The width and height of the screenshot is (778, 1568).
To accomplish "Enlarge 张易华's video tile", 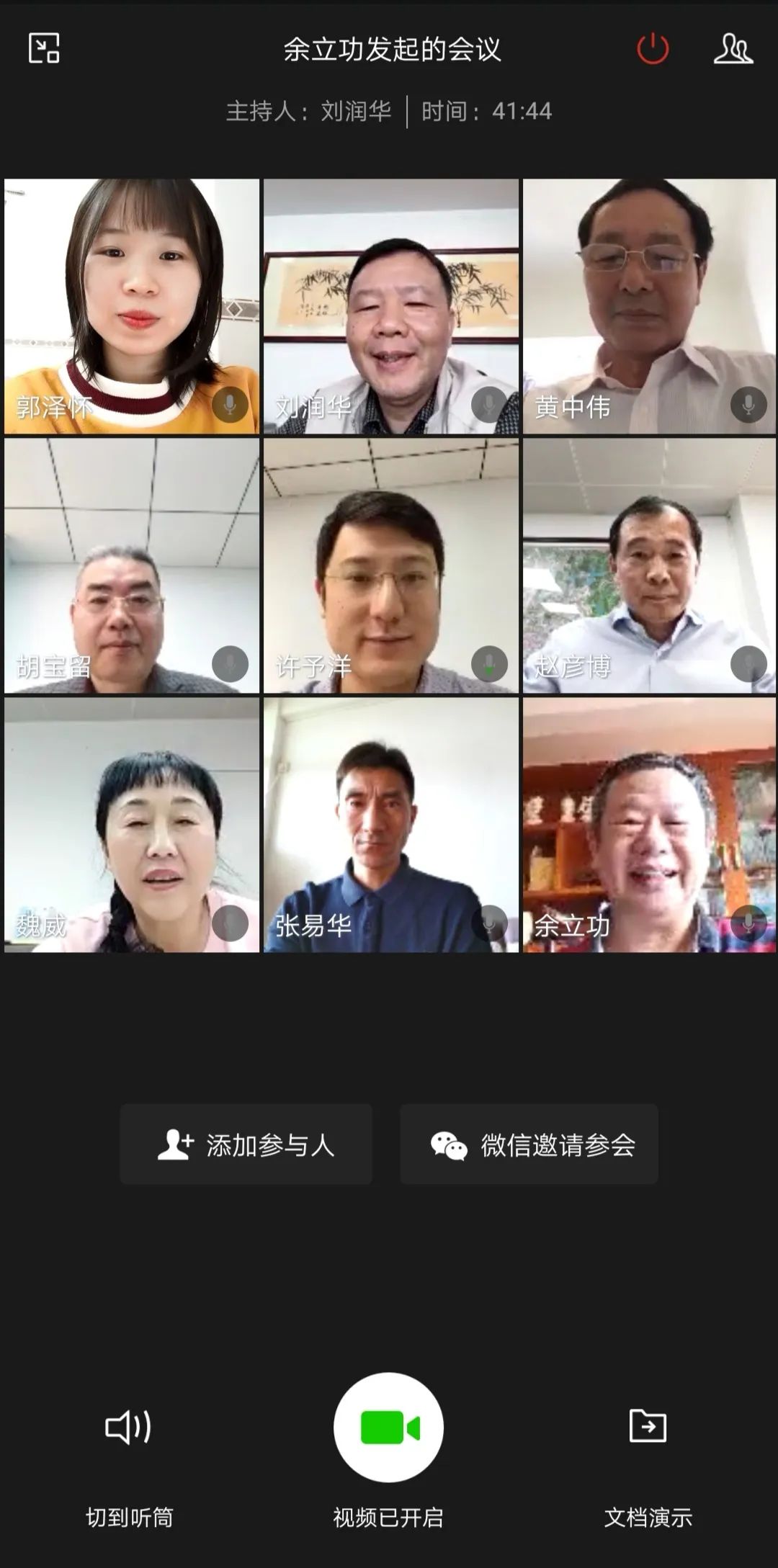I will (x=391, y=825).
